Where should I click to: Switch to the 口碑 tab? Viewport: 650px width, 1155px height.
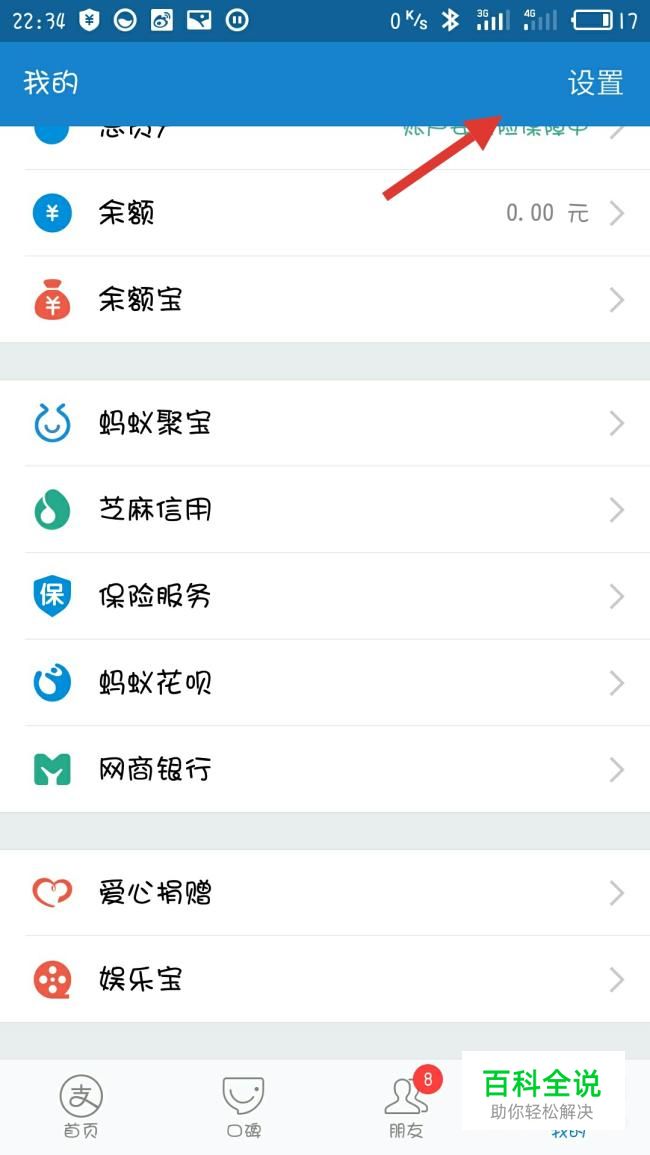(x=244, y=1106)
